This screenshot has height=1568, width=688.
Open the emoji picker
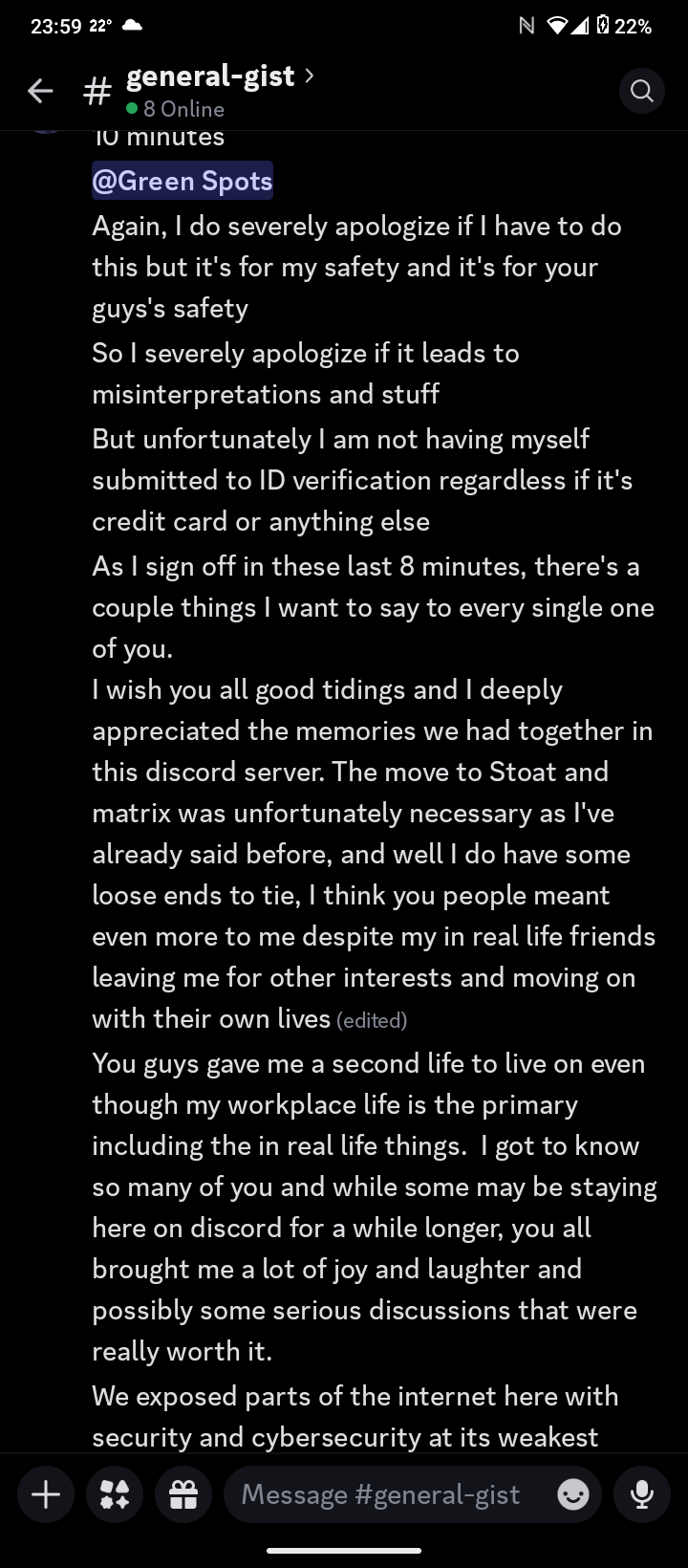click(573, 1494)
